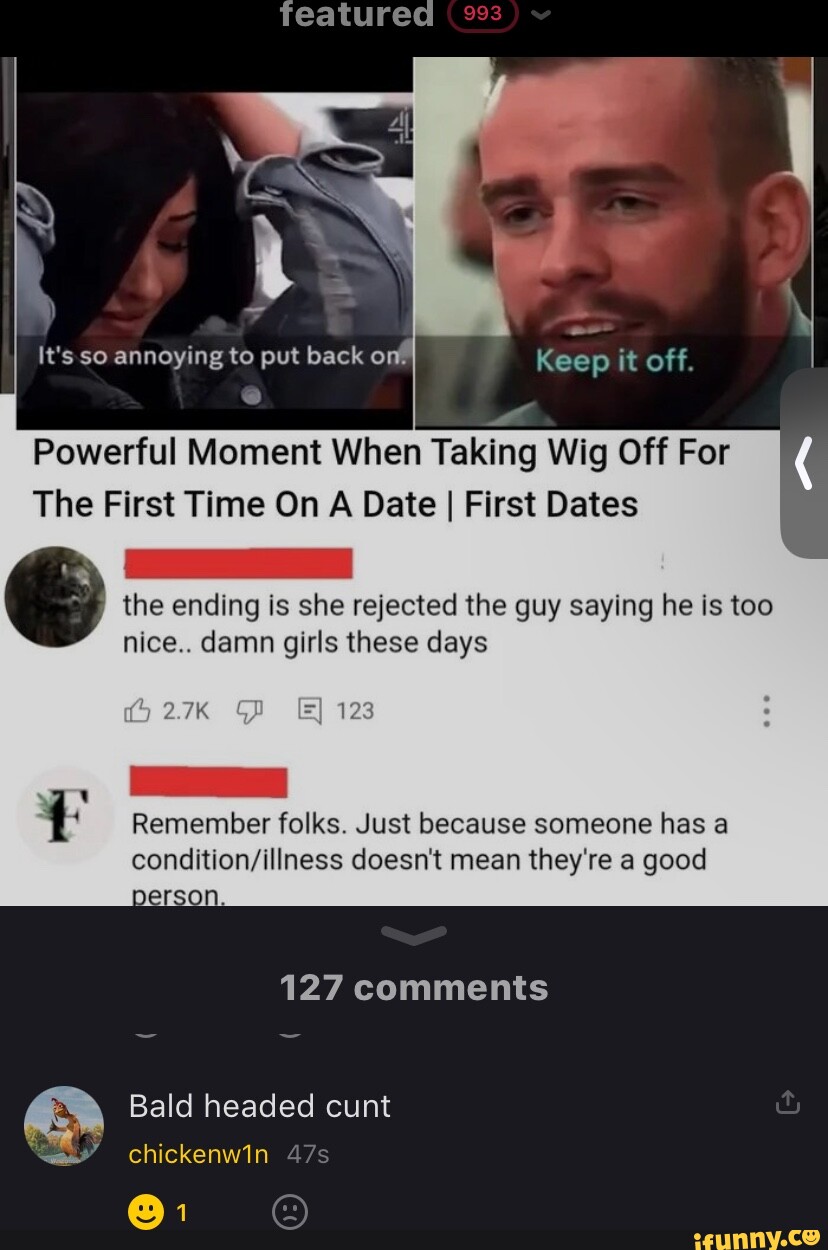Share chickenw1n's comment
This screenshot has width=828, height=1250.
[788, 1102]
